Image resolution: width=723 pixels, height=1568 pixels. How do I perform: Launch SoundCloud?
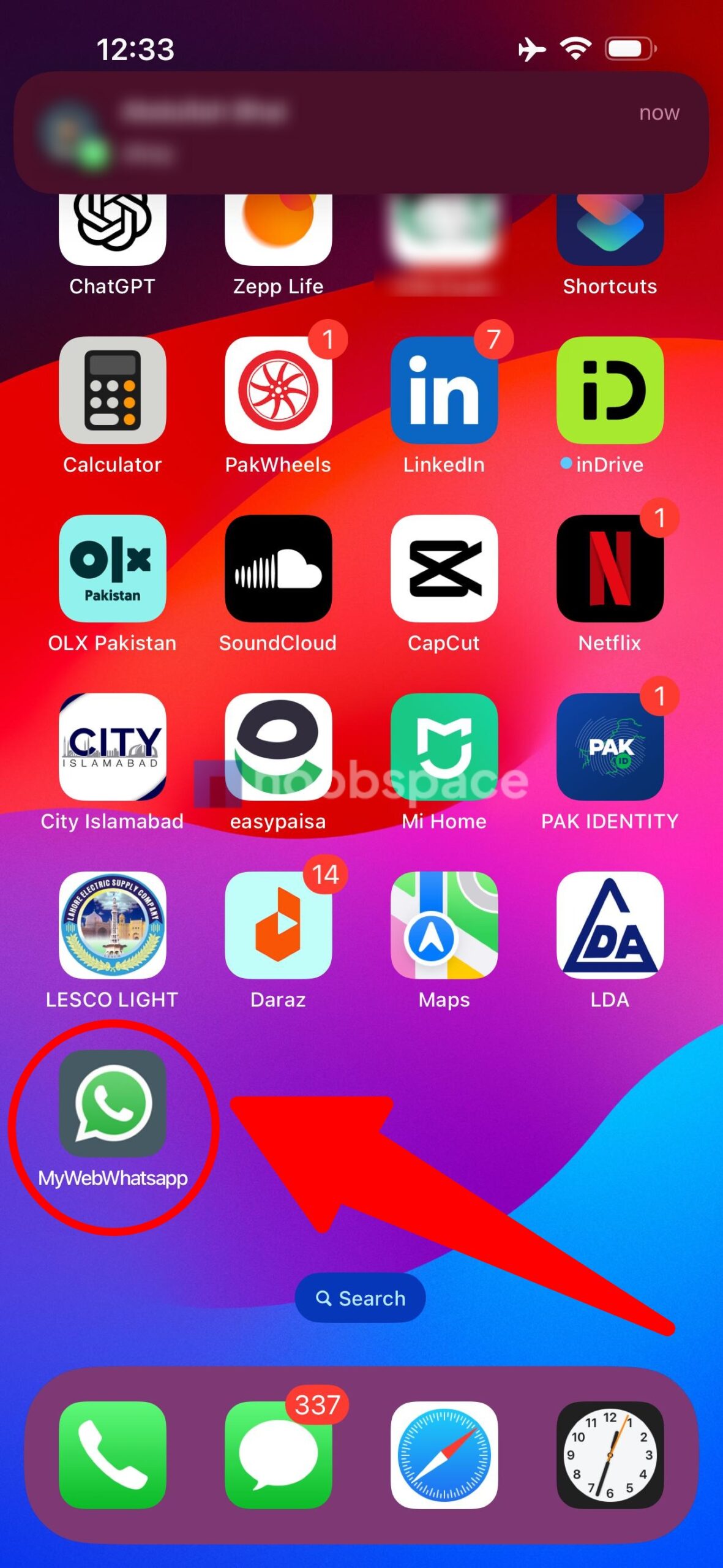click(x=278, y=568)
